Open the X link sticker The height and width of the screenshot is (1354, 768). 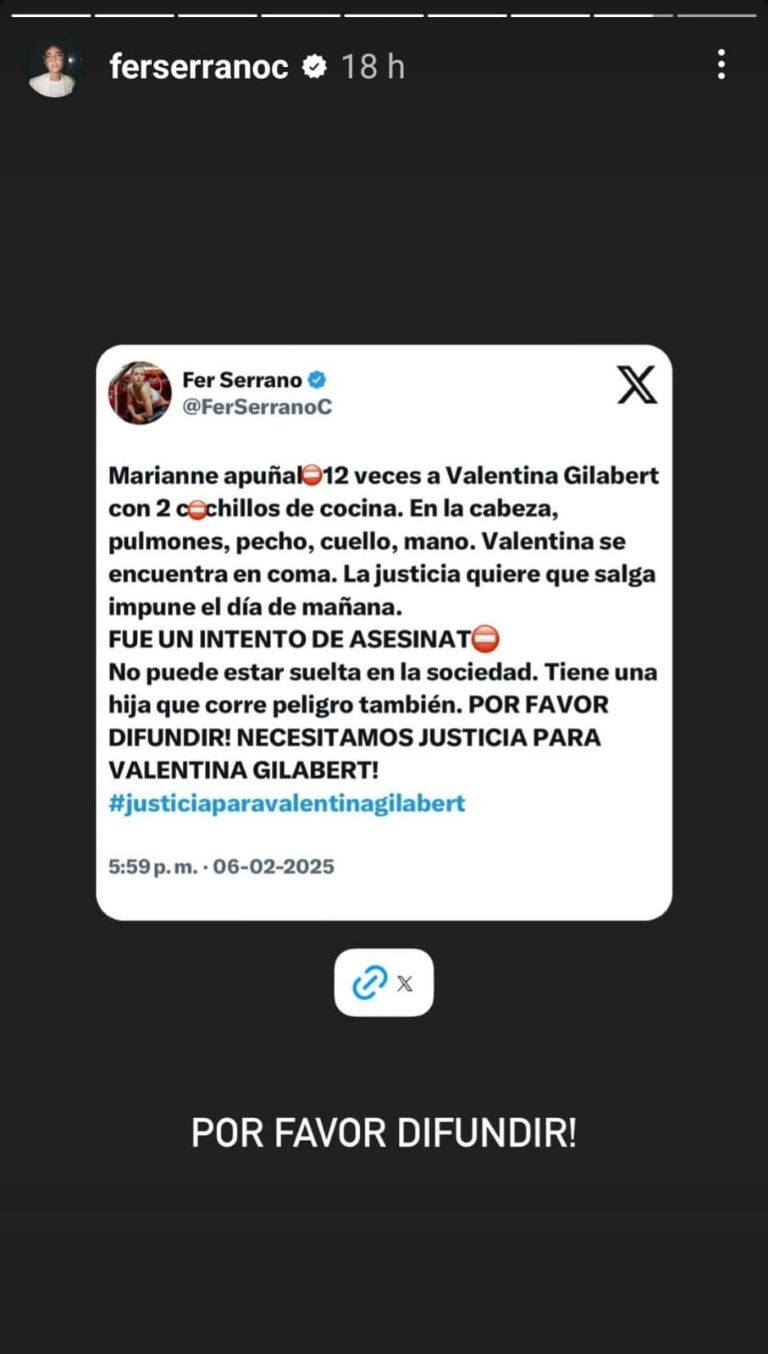(x=383, y=983)
